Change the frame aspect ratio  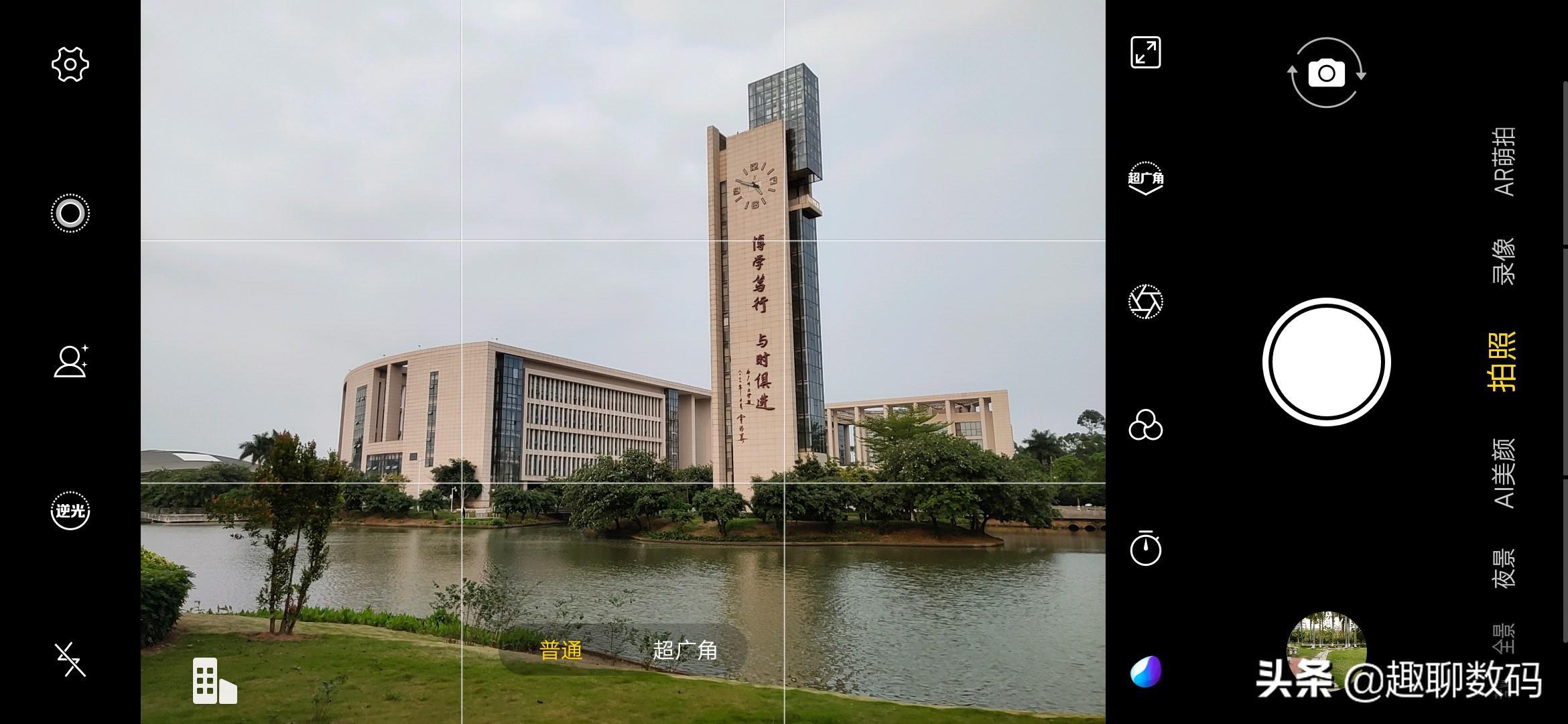coord(1146,52)
